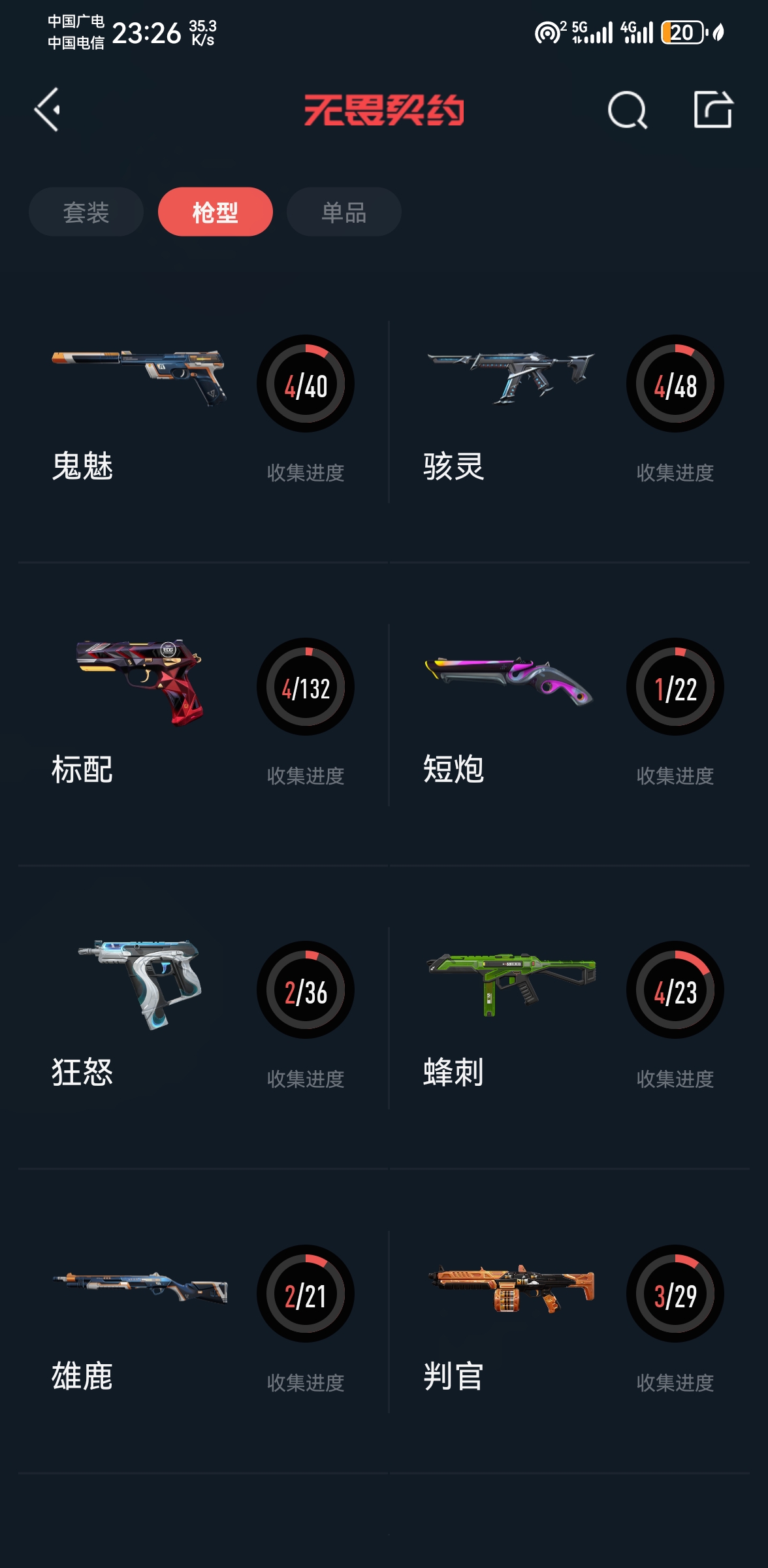
Task: Tap the share icon in the header
Action: point(712,110)
